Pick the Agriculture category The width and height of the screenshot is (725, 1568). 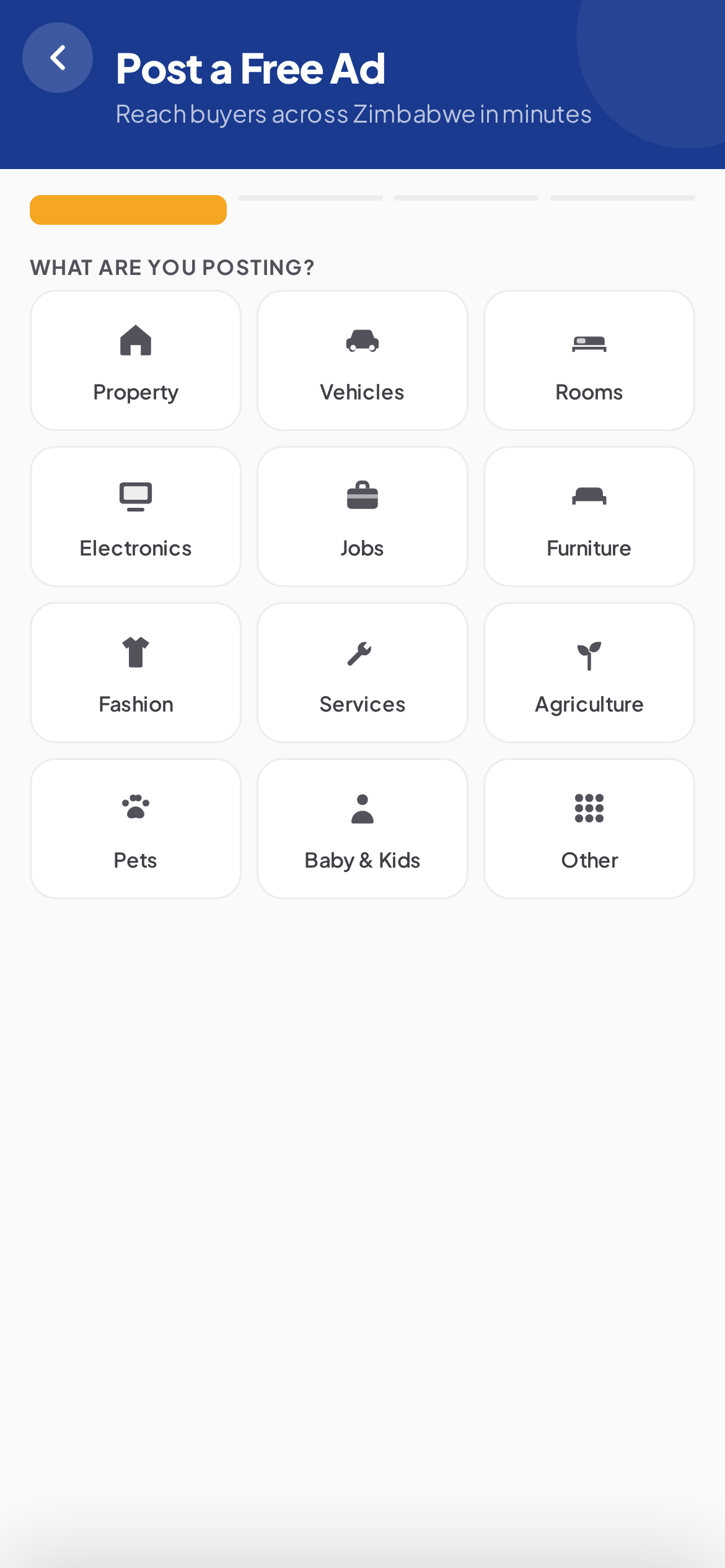589,673
